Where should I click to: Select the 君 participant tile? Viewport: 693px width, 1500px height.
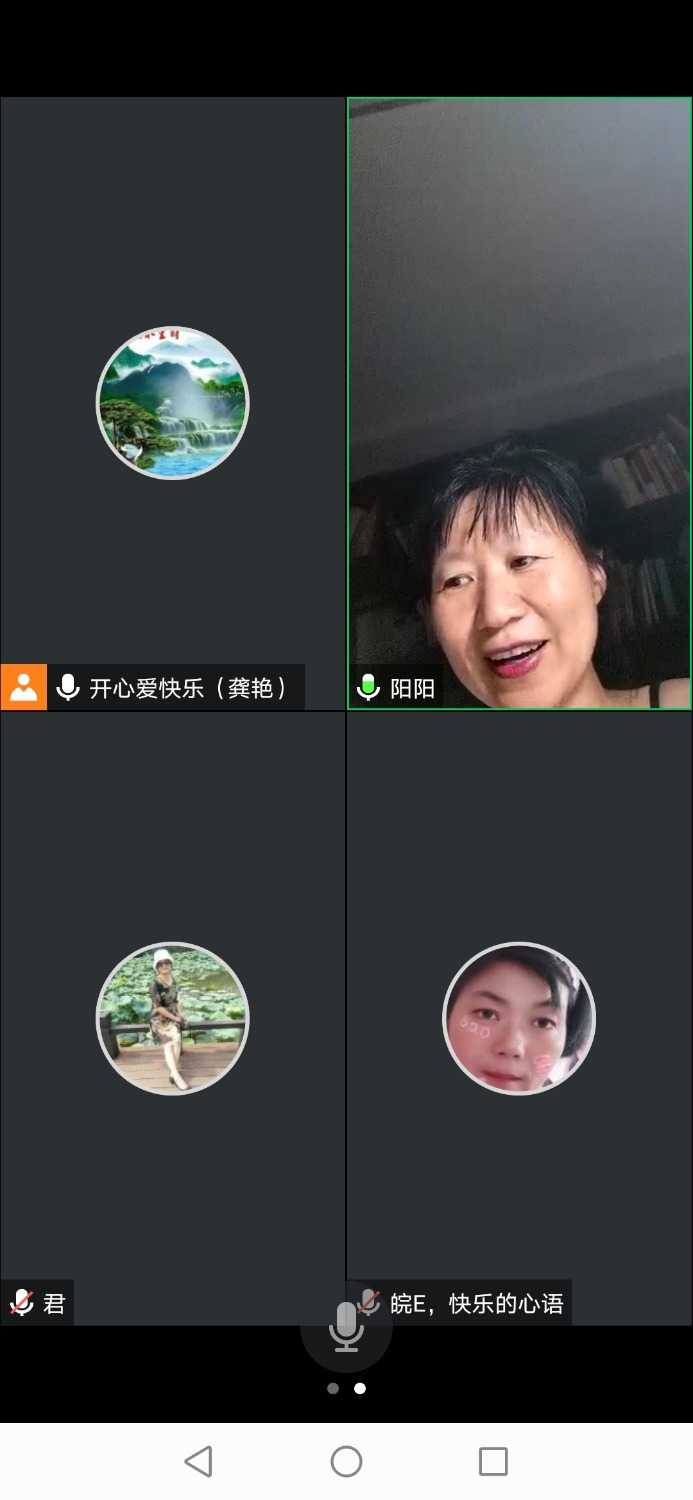(x=172, y=1018)
